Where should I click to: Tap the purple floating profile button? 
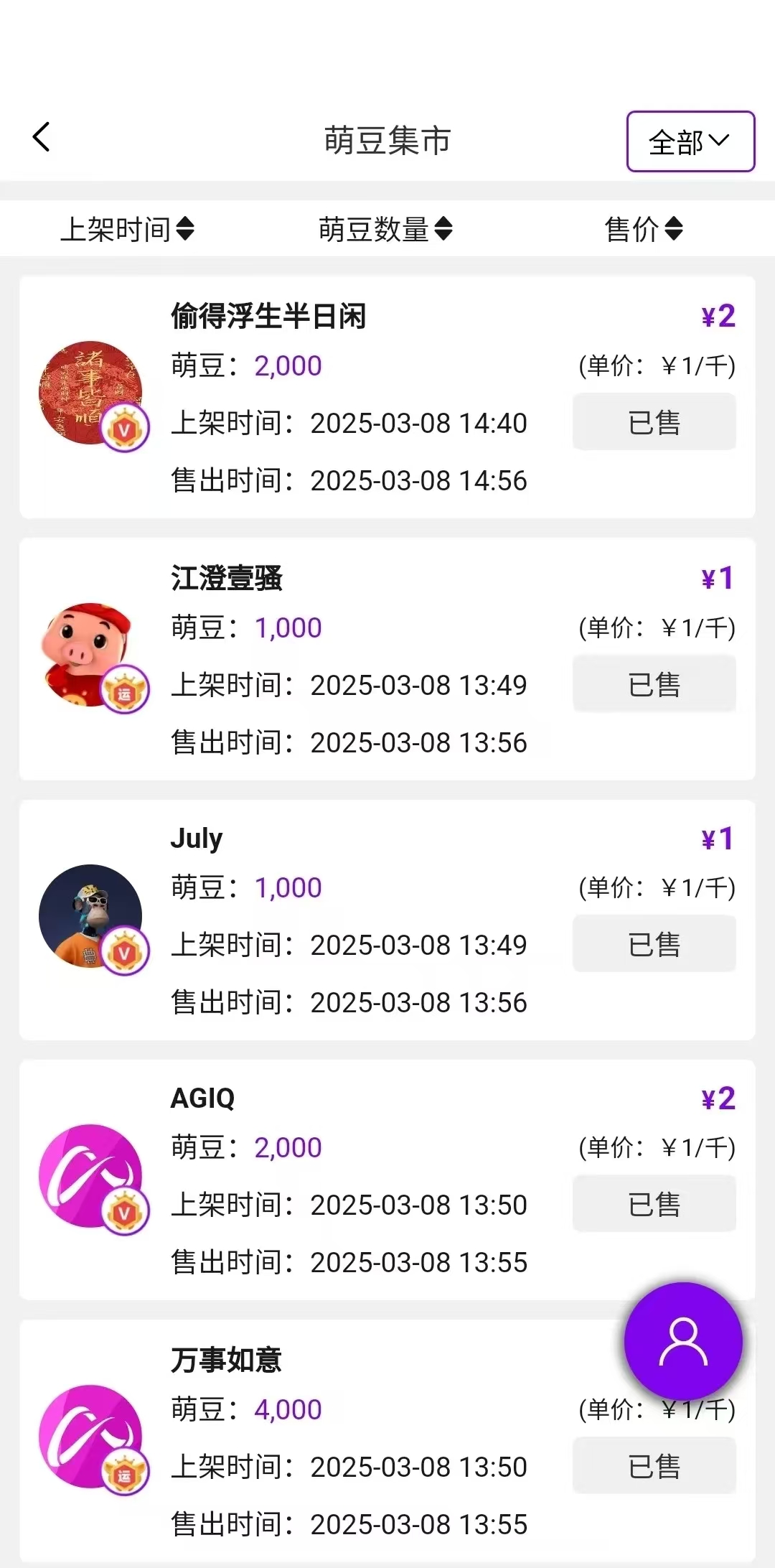[683, 1341]
